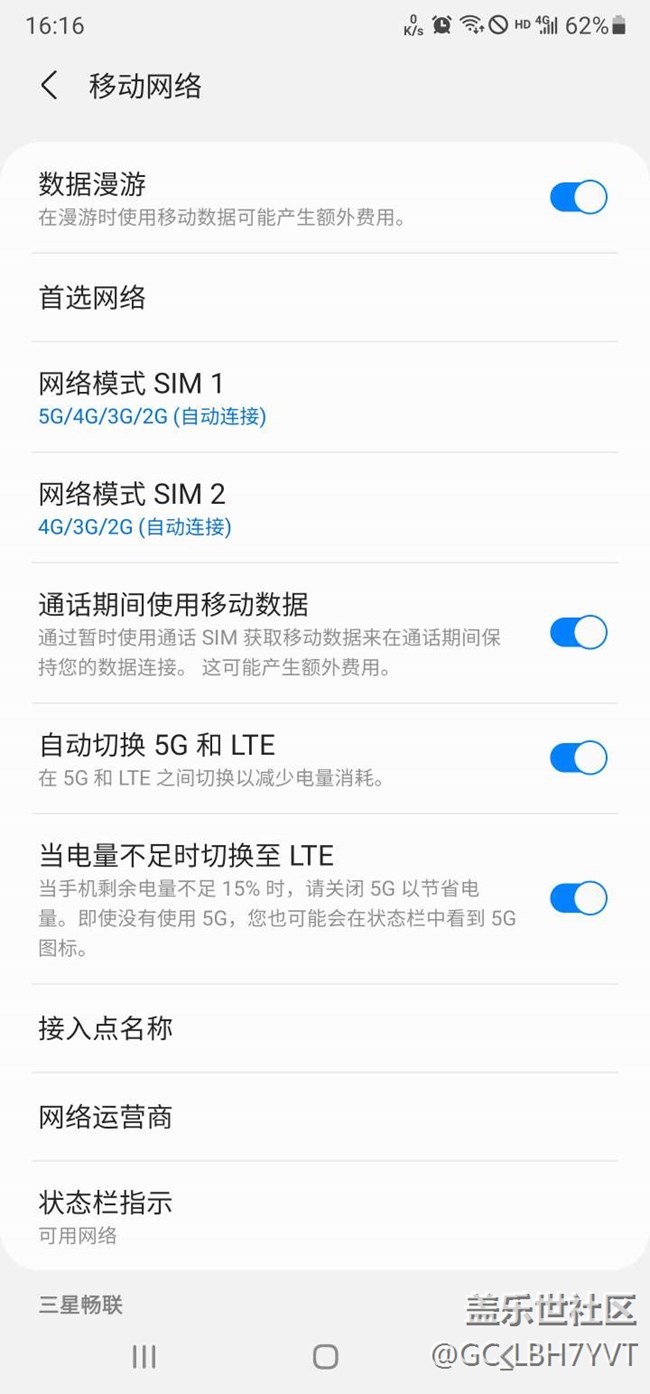Toggle the 数据漫游 switch
This screenshot has height=1394, width=650.
click(578, 197)
